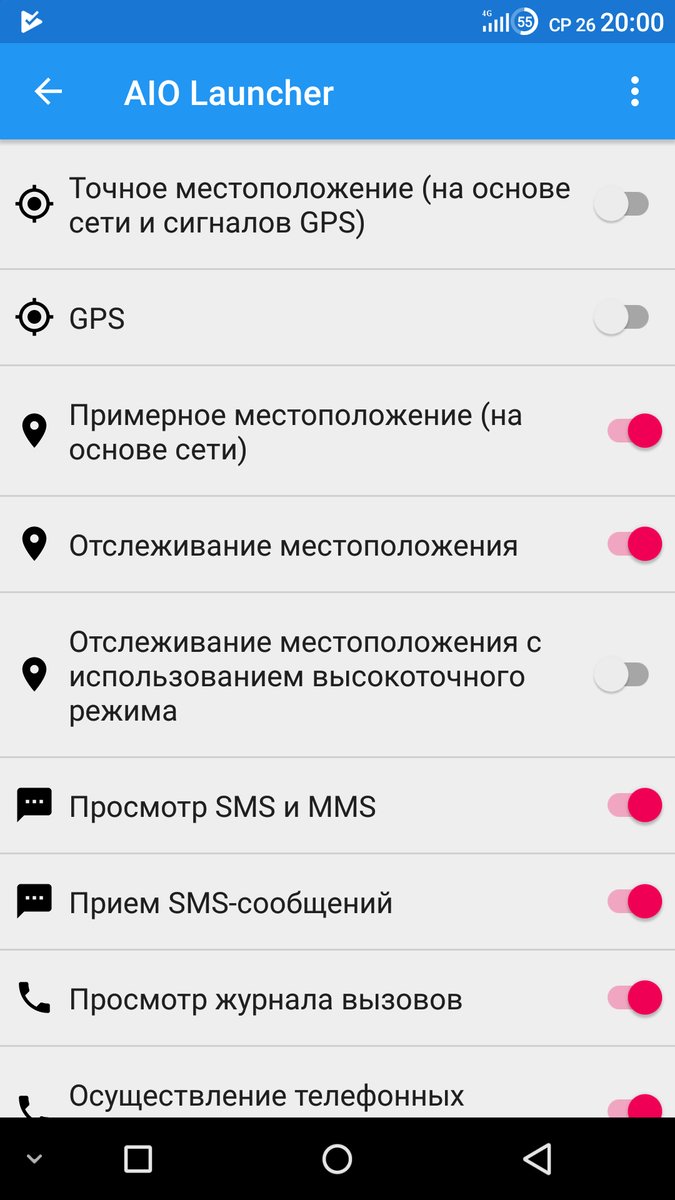Enable high-accuracy location tracking (высокоточного режима)
The image size is (675, 1200).
pyautogui.click(x=622, y=675)
